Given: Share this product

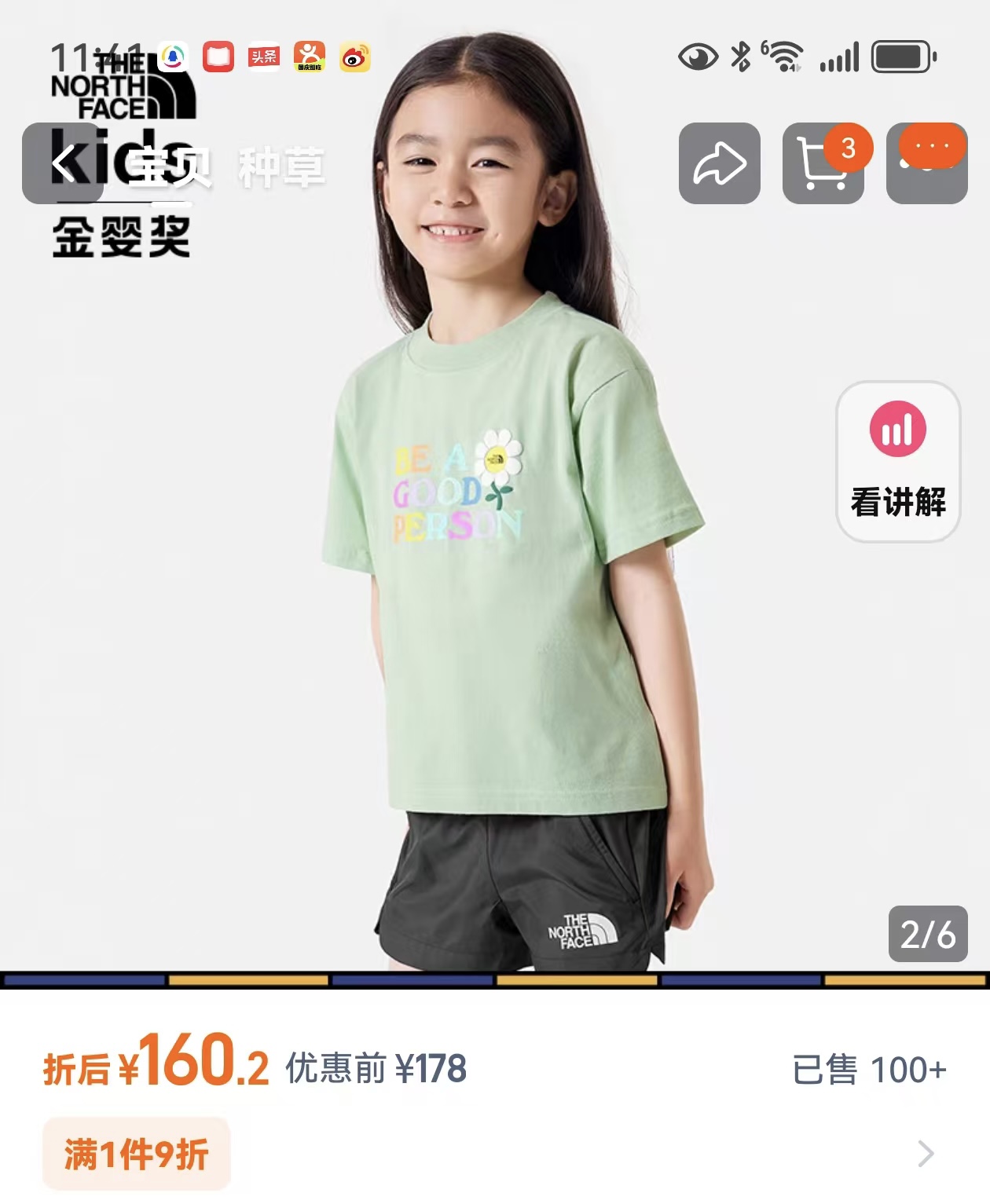Looking at the screenshot, I should tap(719, 163).
